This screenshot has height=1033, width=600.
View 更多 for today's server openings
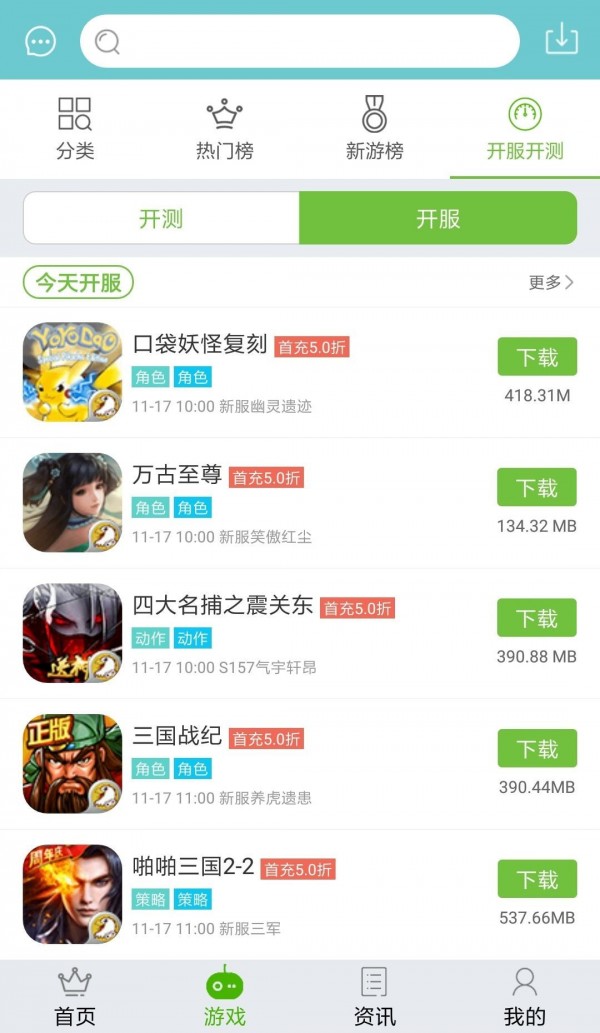point(551,282)
